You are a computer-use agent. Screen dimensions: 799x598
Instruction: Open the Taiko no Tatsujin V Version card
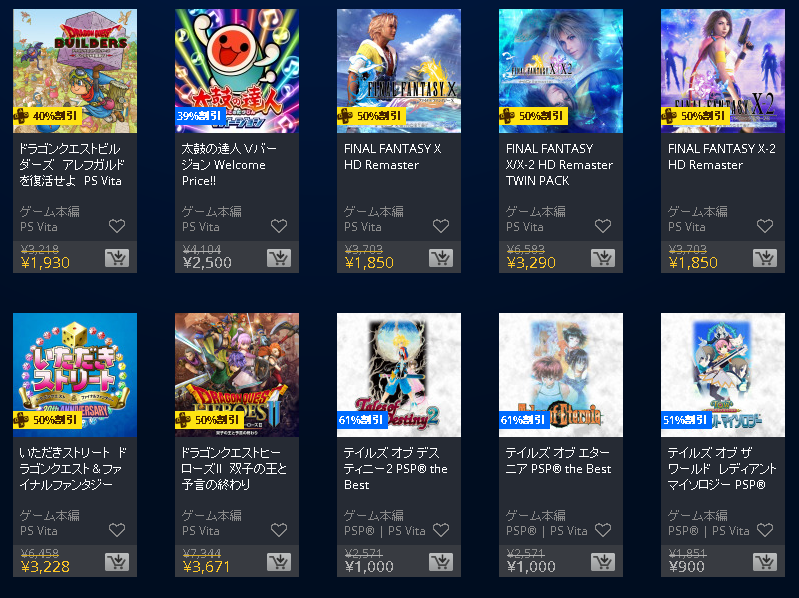[237, 70]
